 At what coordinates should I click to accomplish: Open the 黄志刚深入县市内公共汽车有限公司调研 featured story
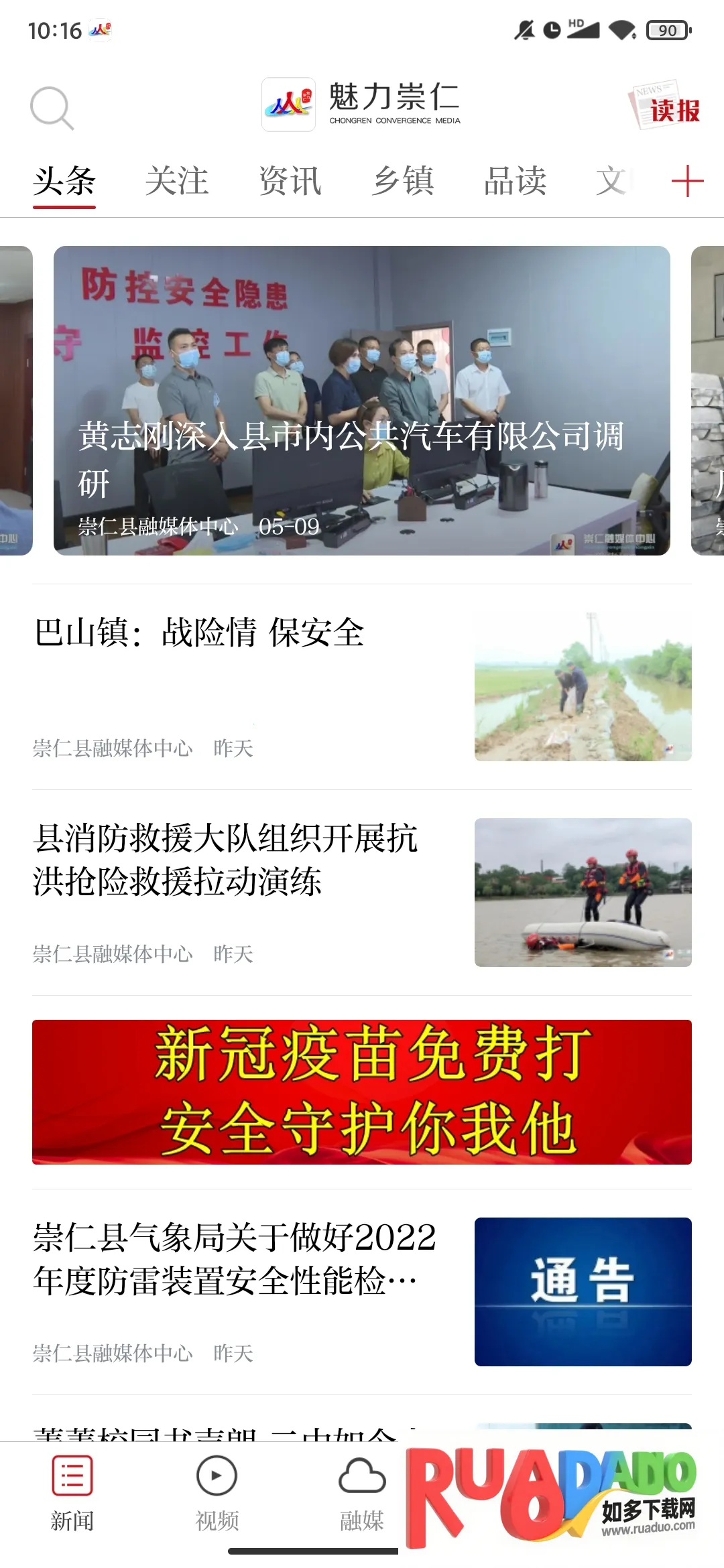click(x=361, y=401)
